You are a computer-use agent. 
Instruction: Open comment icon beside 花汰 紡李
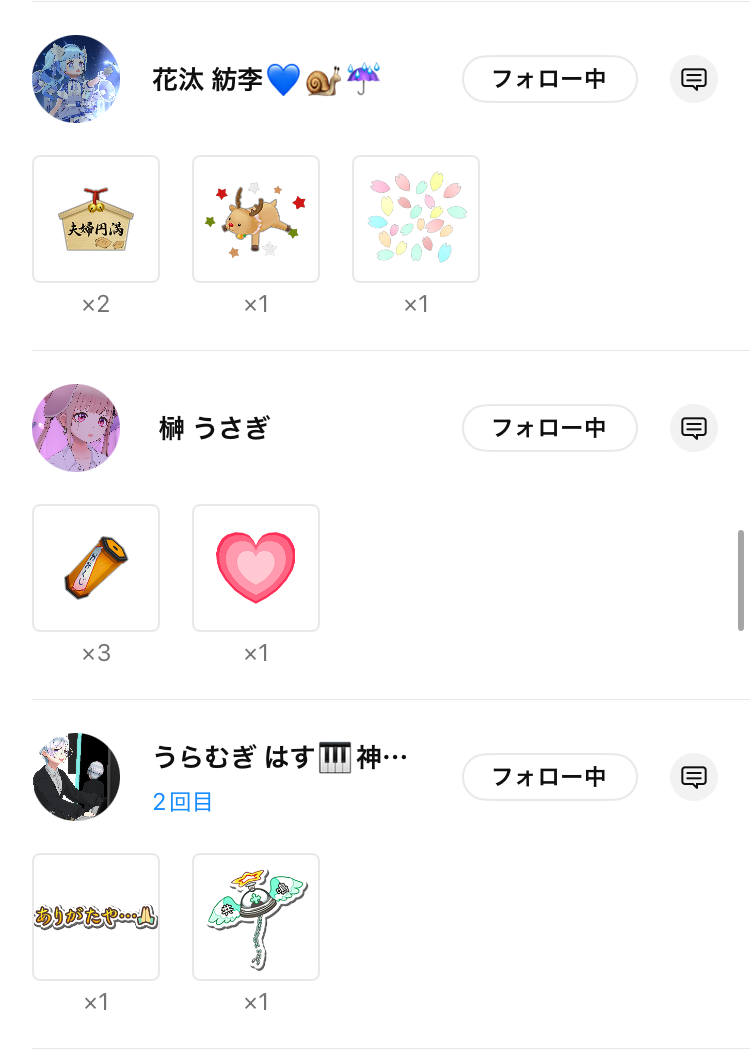[694, 79]
